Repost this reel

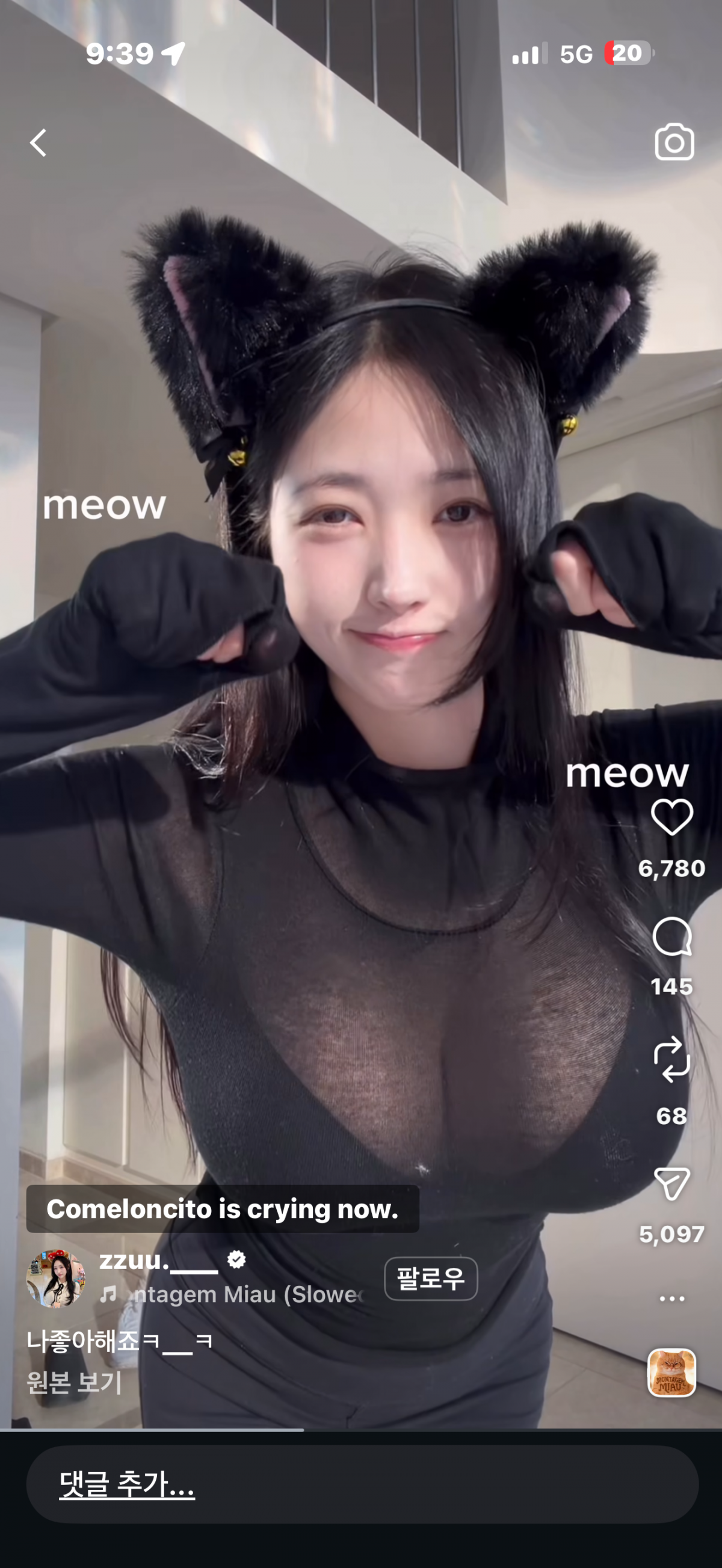coord(671,1059)
